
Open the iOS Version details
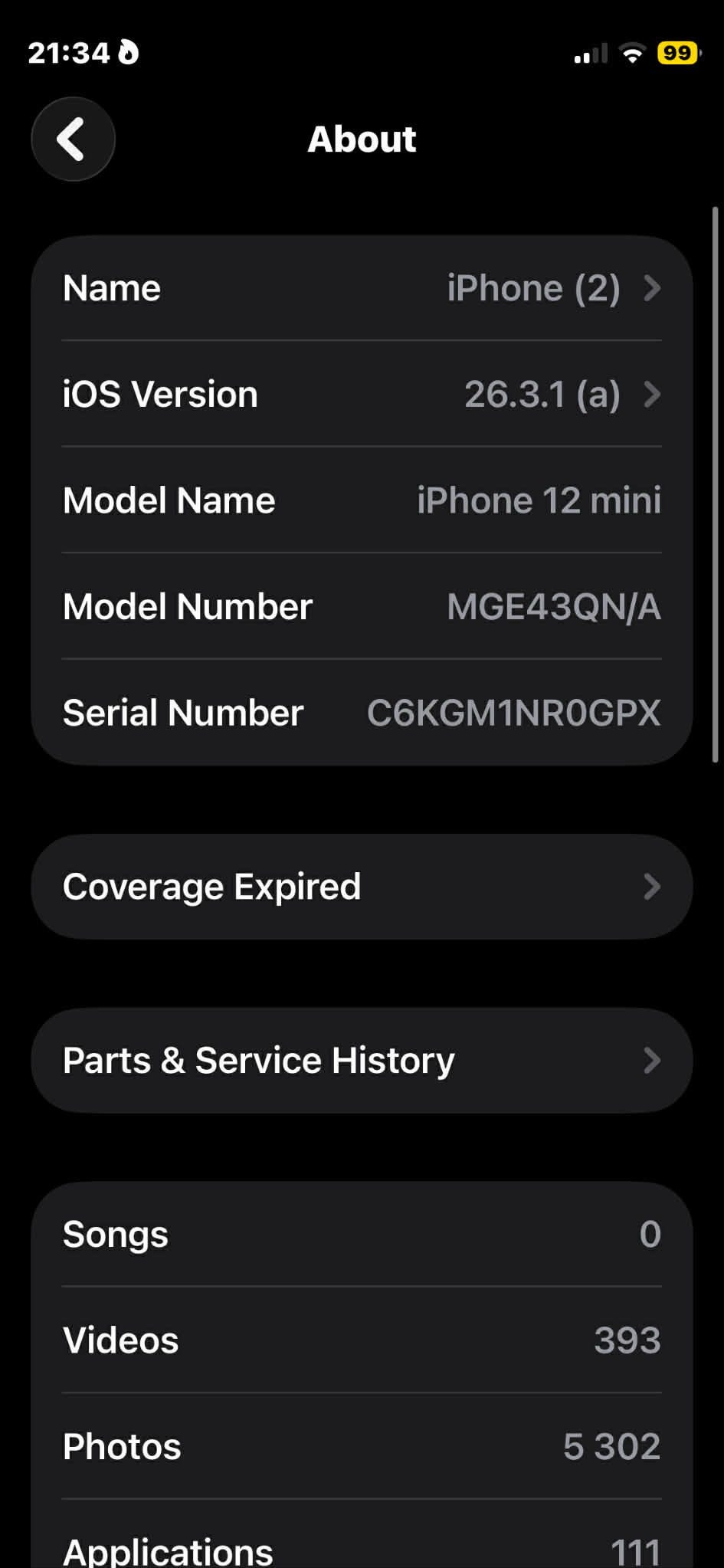point(362,394)
